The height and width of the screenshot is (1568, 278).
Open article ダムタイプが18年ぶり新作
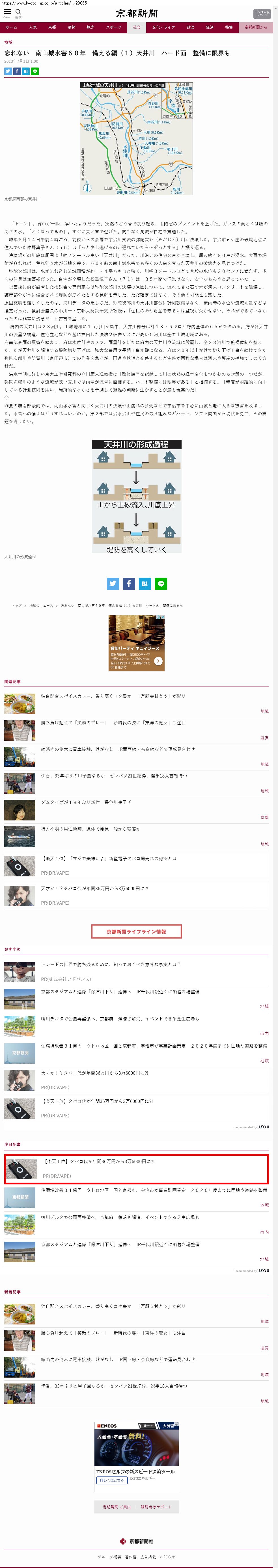(x=86, y=802)
